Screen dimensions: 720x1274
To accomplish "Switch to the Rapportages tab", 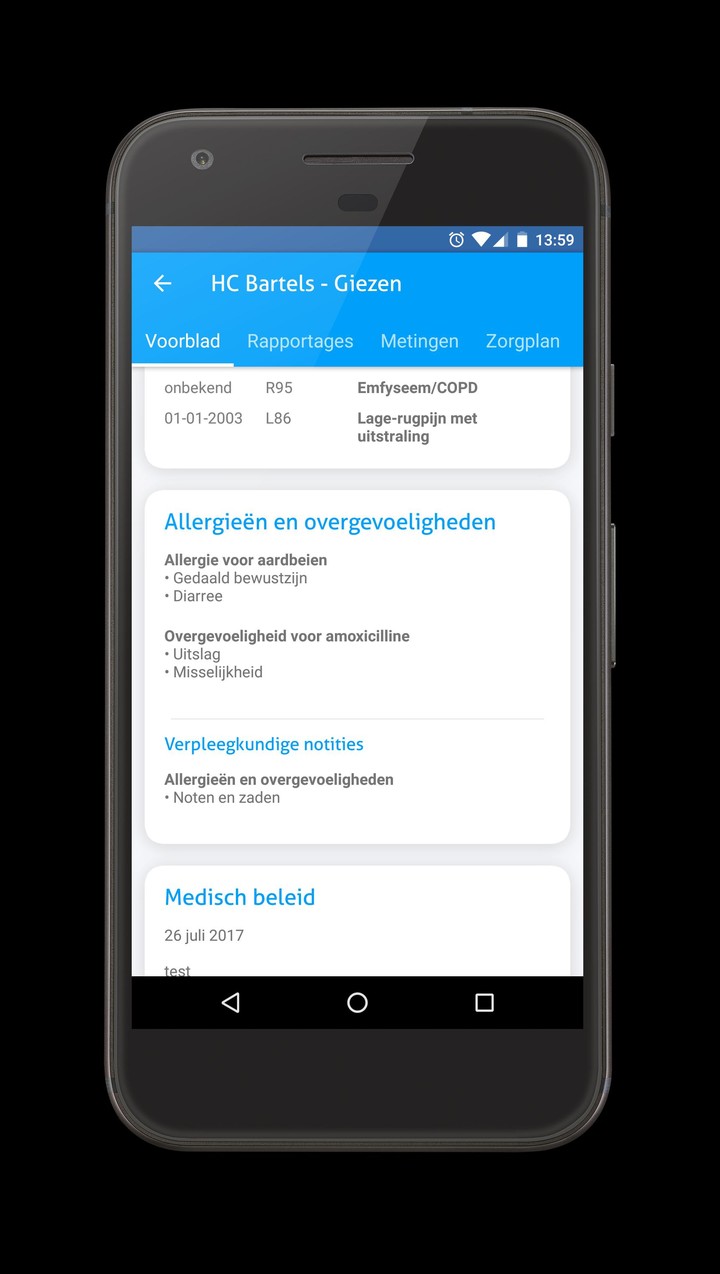I will tap(300, 341).
